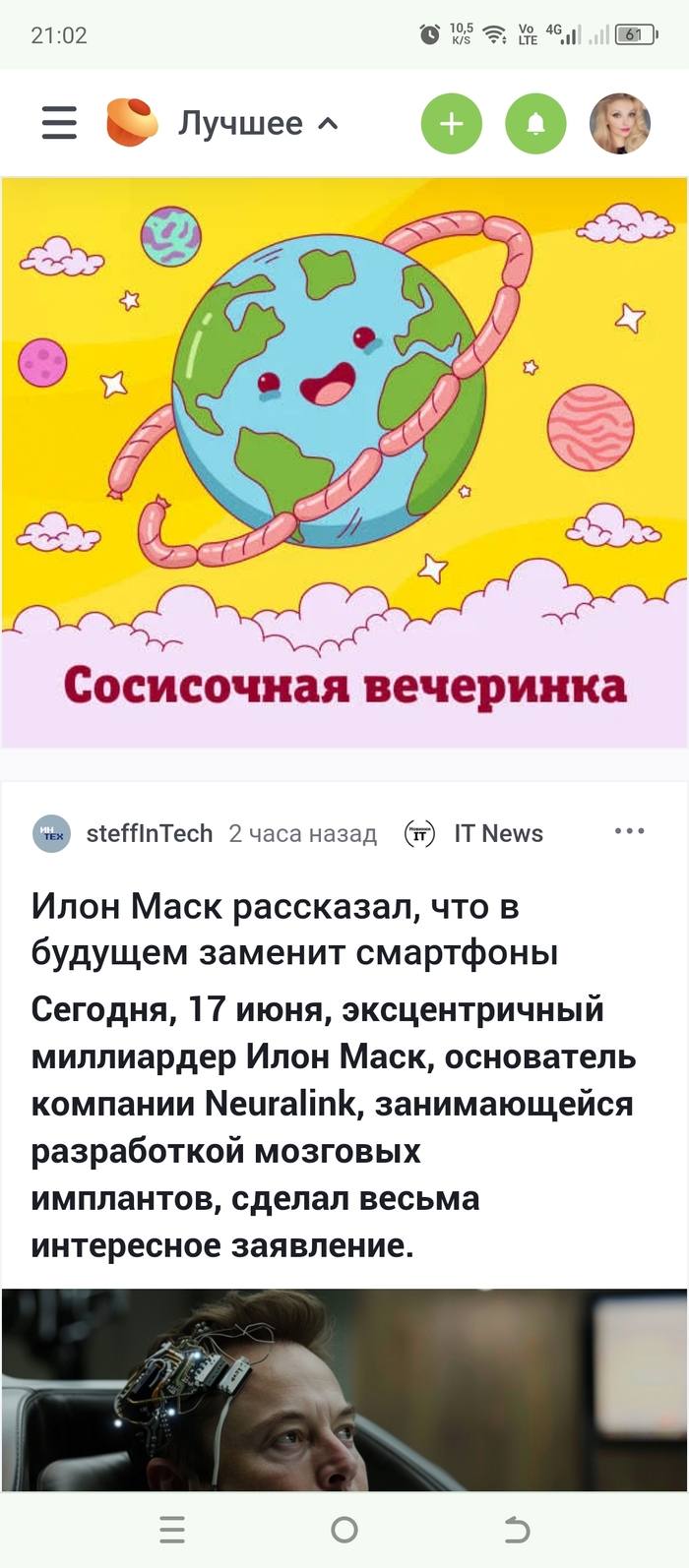689x1568 pixels.
Task: Open the notifications bell
Action: pos(535,123)
